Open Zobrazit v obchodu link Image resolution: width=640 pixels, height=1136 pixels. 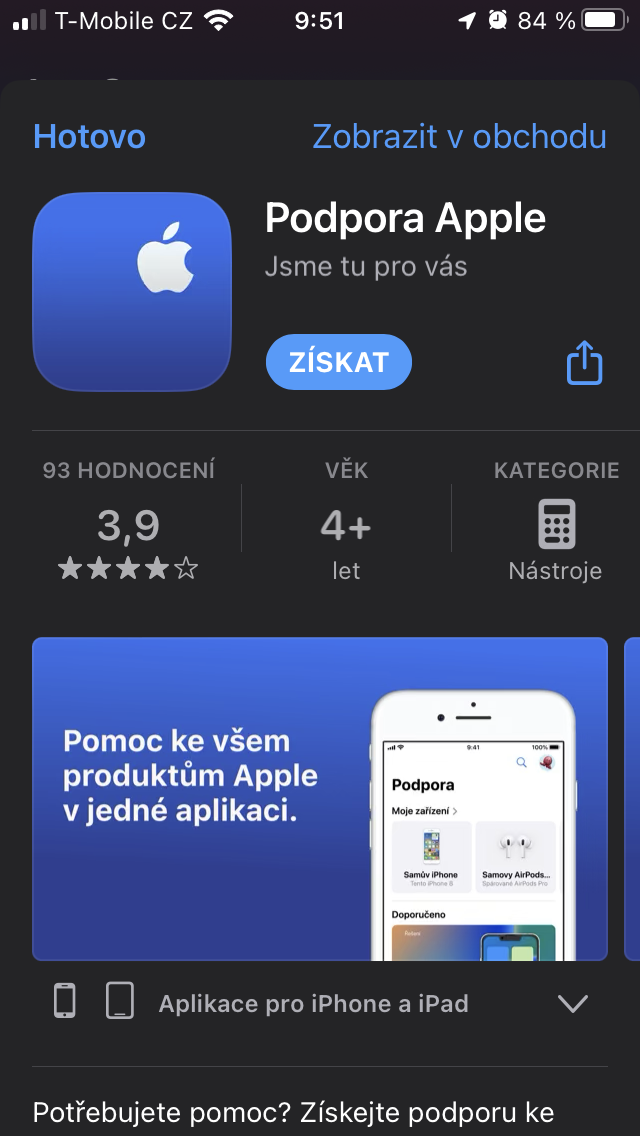tap(459, 136)
